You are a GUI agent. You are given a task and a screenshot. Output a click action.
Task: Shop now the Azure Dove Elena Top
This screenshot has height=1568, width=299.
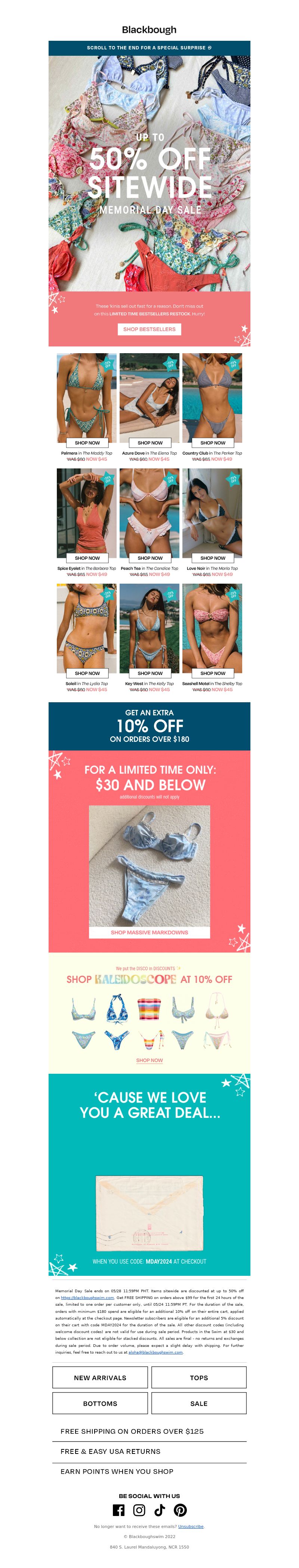pyautogui.click(x=149, y=443)
